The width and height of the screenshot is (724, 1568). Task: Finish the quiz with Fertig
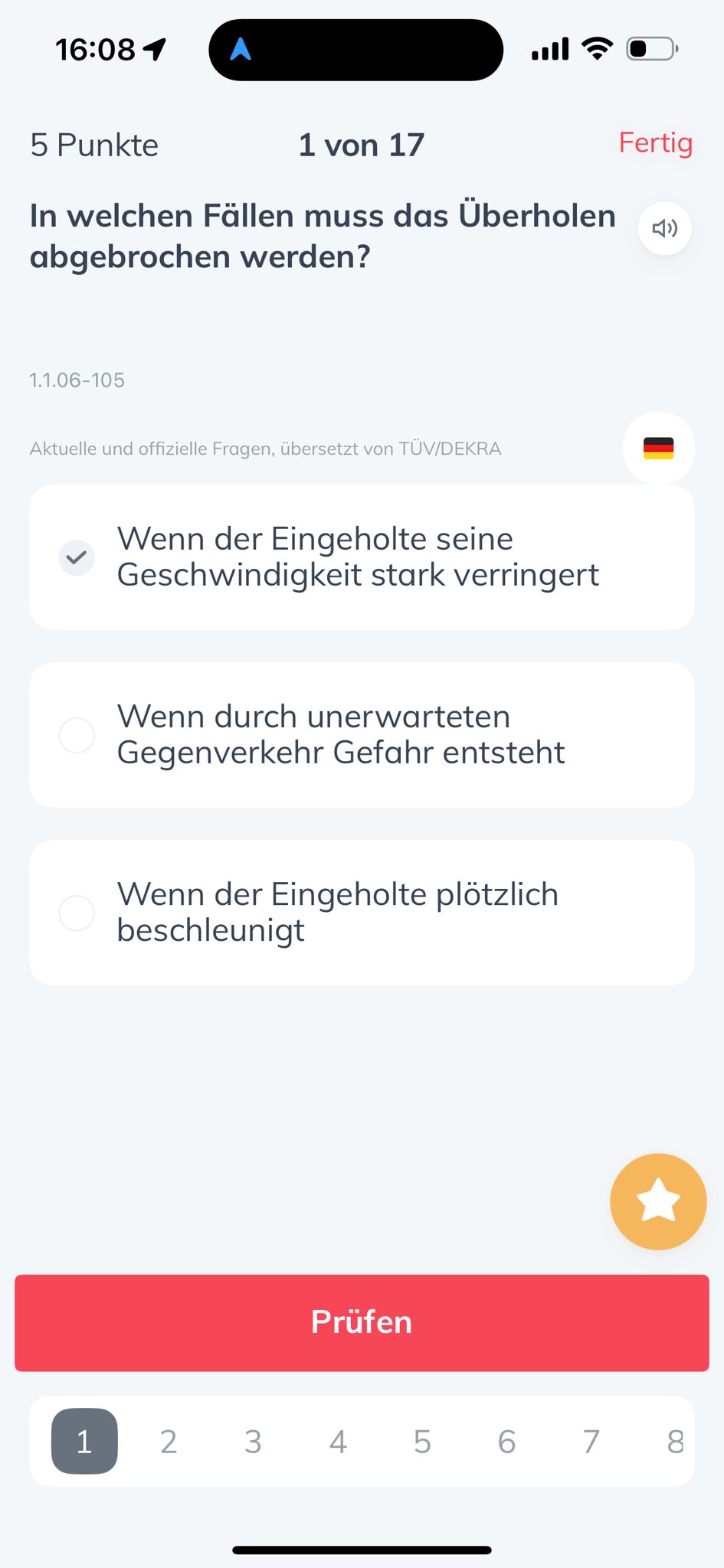[x=656, y=144]
